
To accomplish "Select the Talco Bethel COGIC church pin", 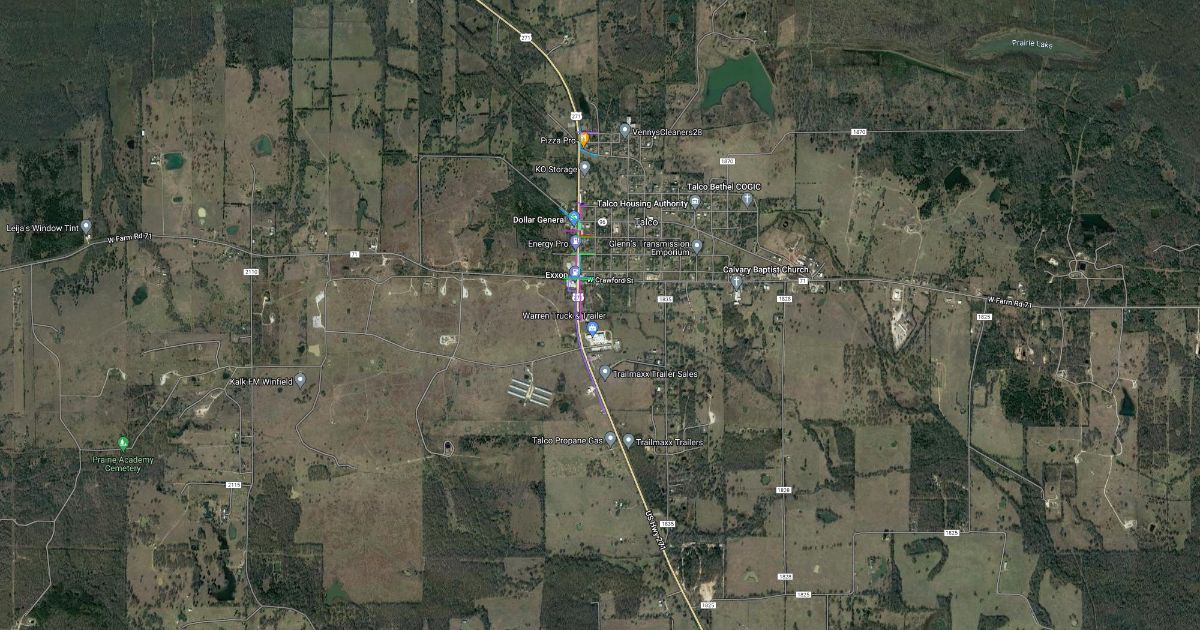I will coord(747,200).
